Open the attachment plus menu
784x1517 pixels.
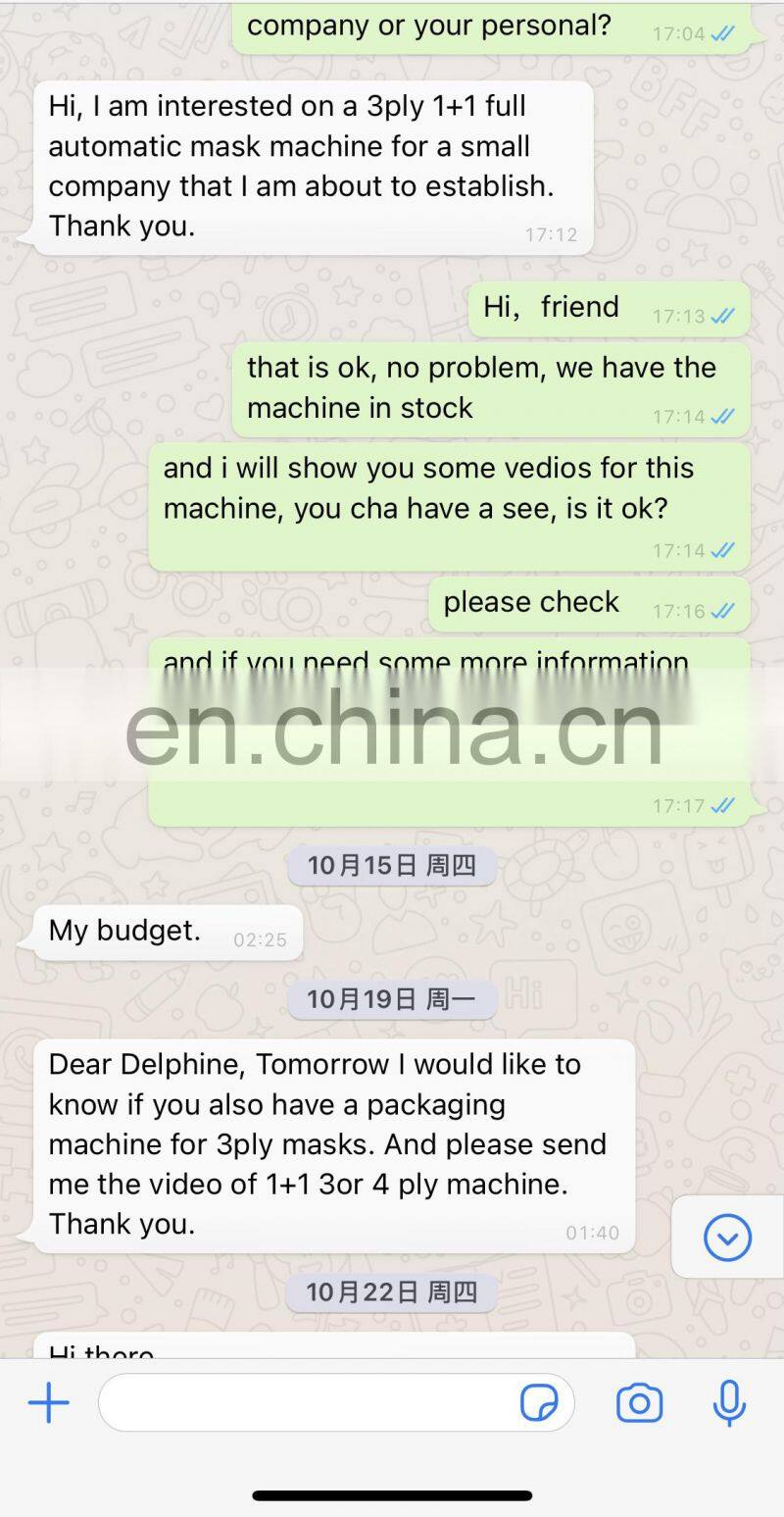(x=48, y=1403)
